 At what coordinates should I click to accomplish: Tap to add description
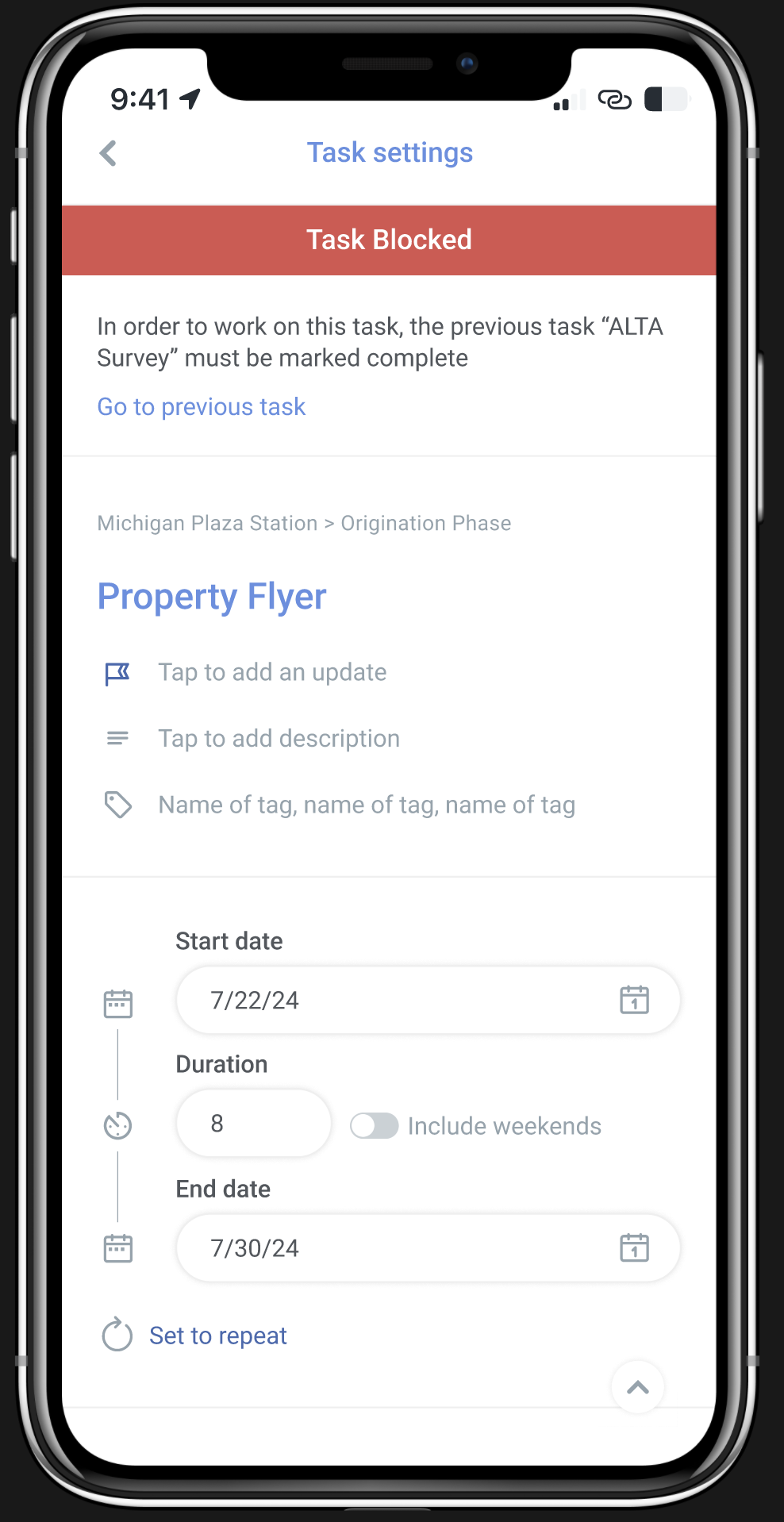(x=279, y=739)
